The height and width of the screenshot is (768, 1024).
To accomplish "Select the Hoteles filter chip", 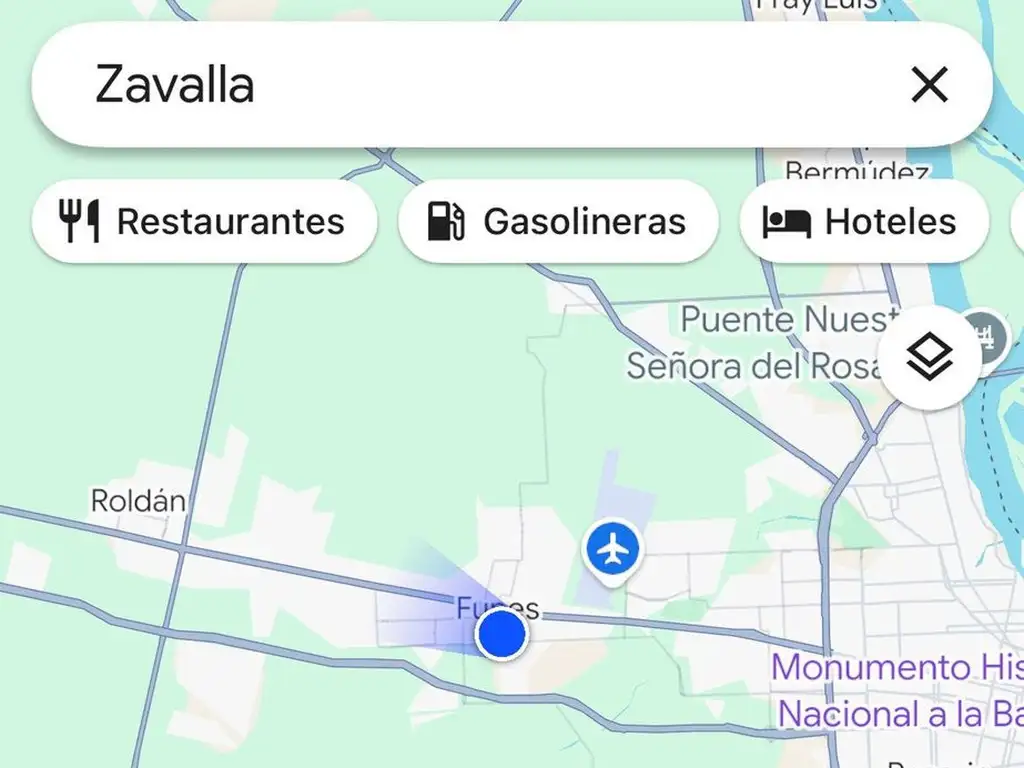I will 863,221.
